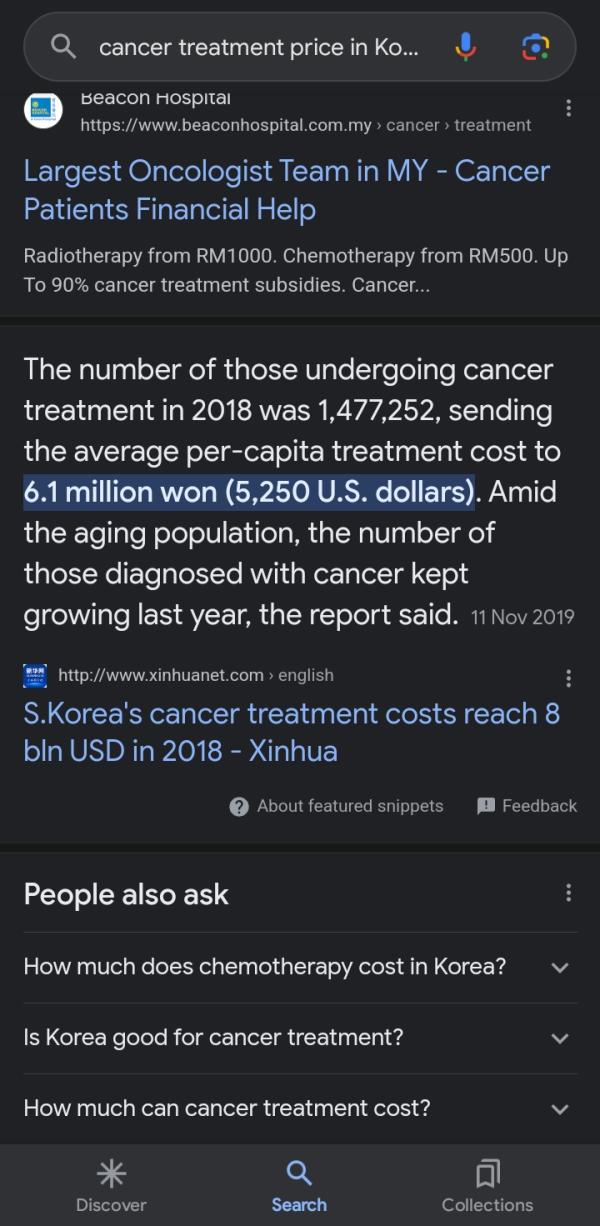Tap the cancer treatment price search box
The image size is (600, 1226).
pyautogui.click(x=258, y=47)
